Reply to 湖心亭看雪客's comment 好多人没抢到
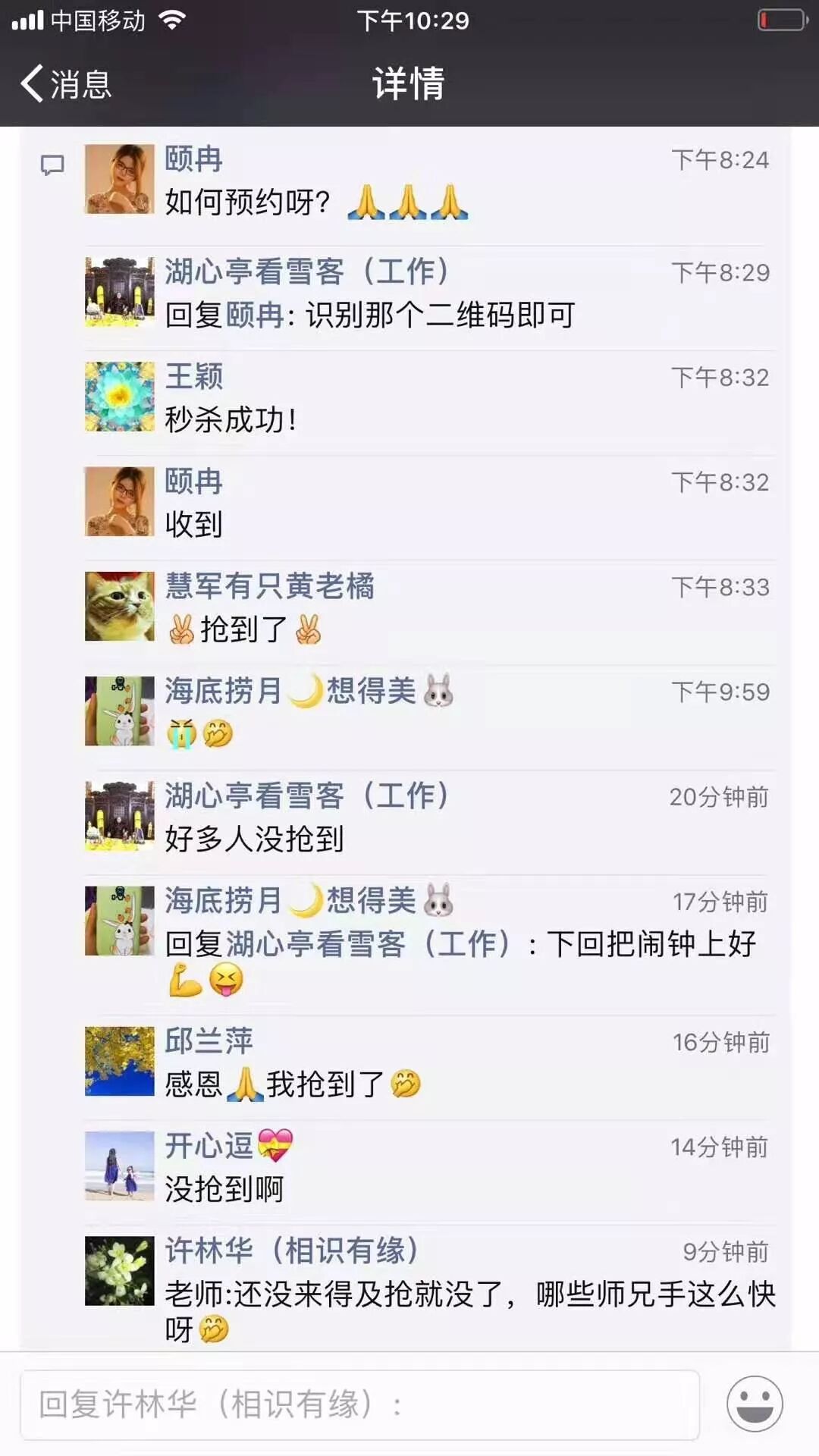819x1456 pixels. (x=254, y=839)
